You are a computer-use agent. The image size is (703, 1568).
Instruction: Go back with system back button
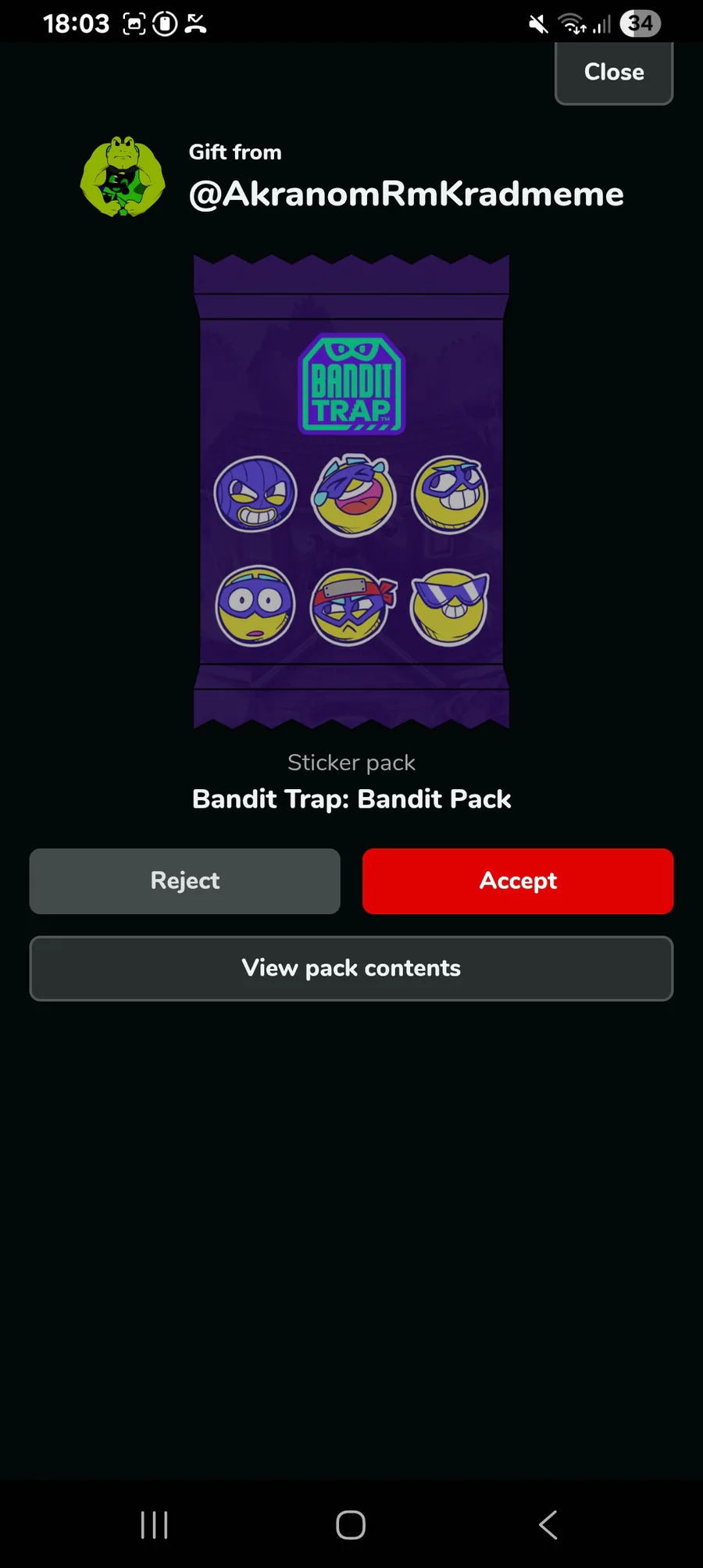tap(548, 1524)
